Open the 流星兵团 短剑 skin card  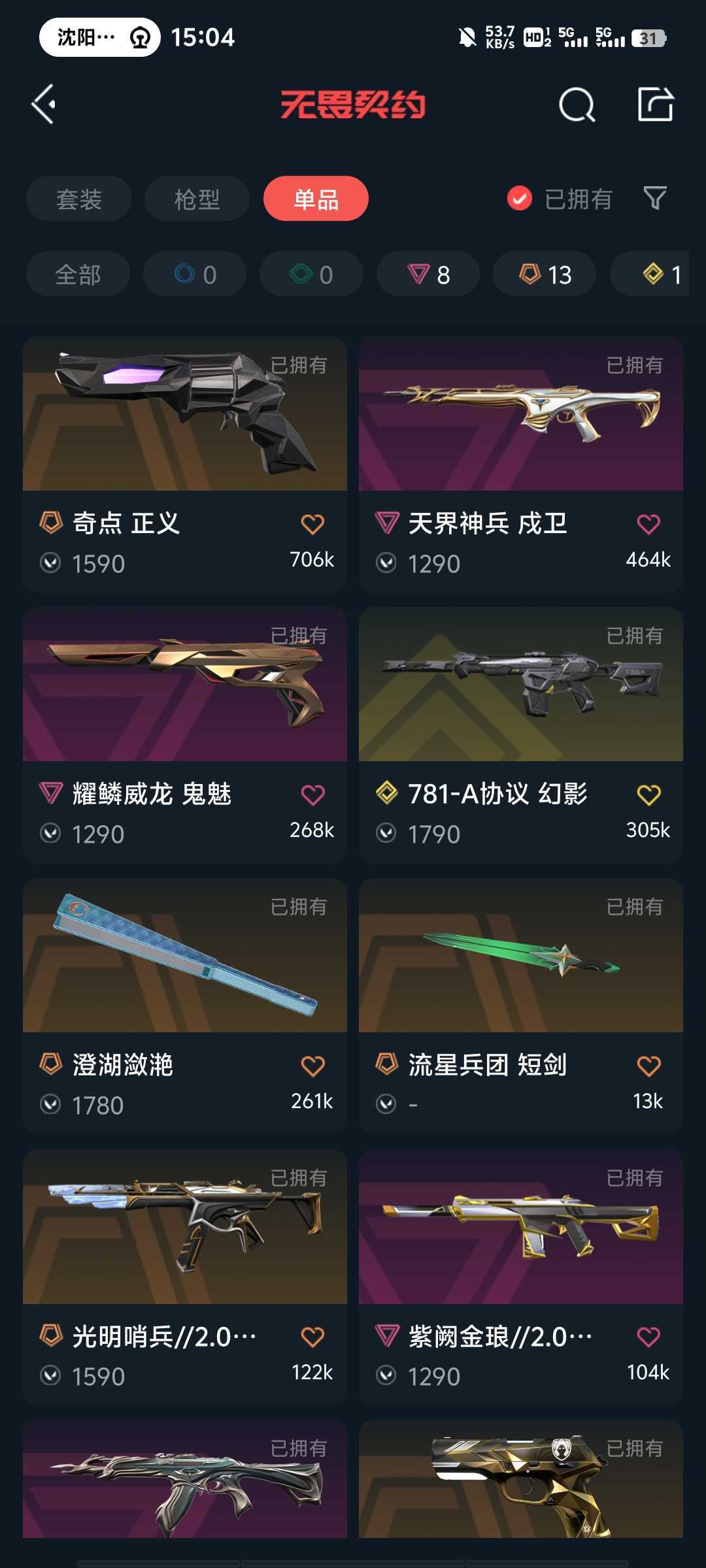pyautogui.click(x=521, y=1006)
